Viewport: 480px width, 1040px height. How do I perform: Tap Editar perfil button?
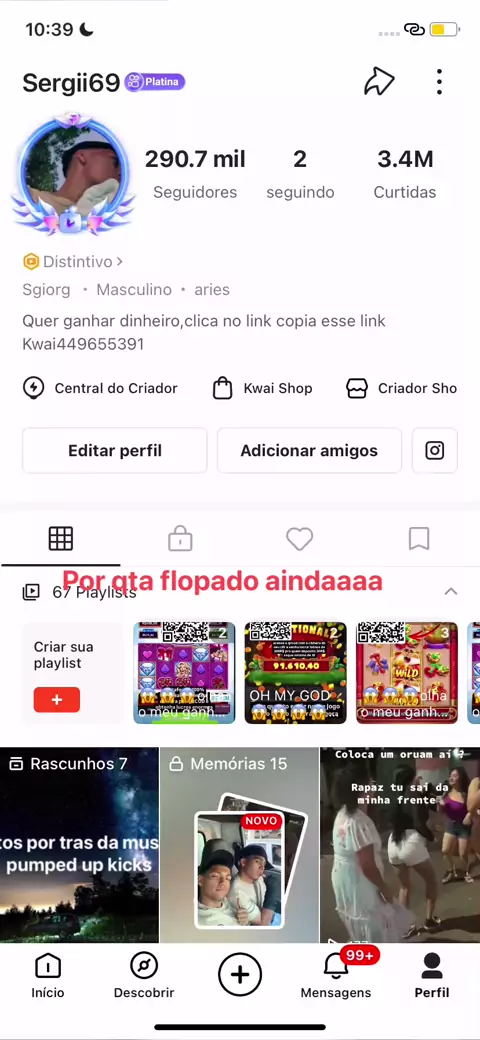point(115,450)
